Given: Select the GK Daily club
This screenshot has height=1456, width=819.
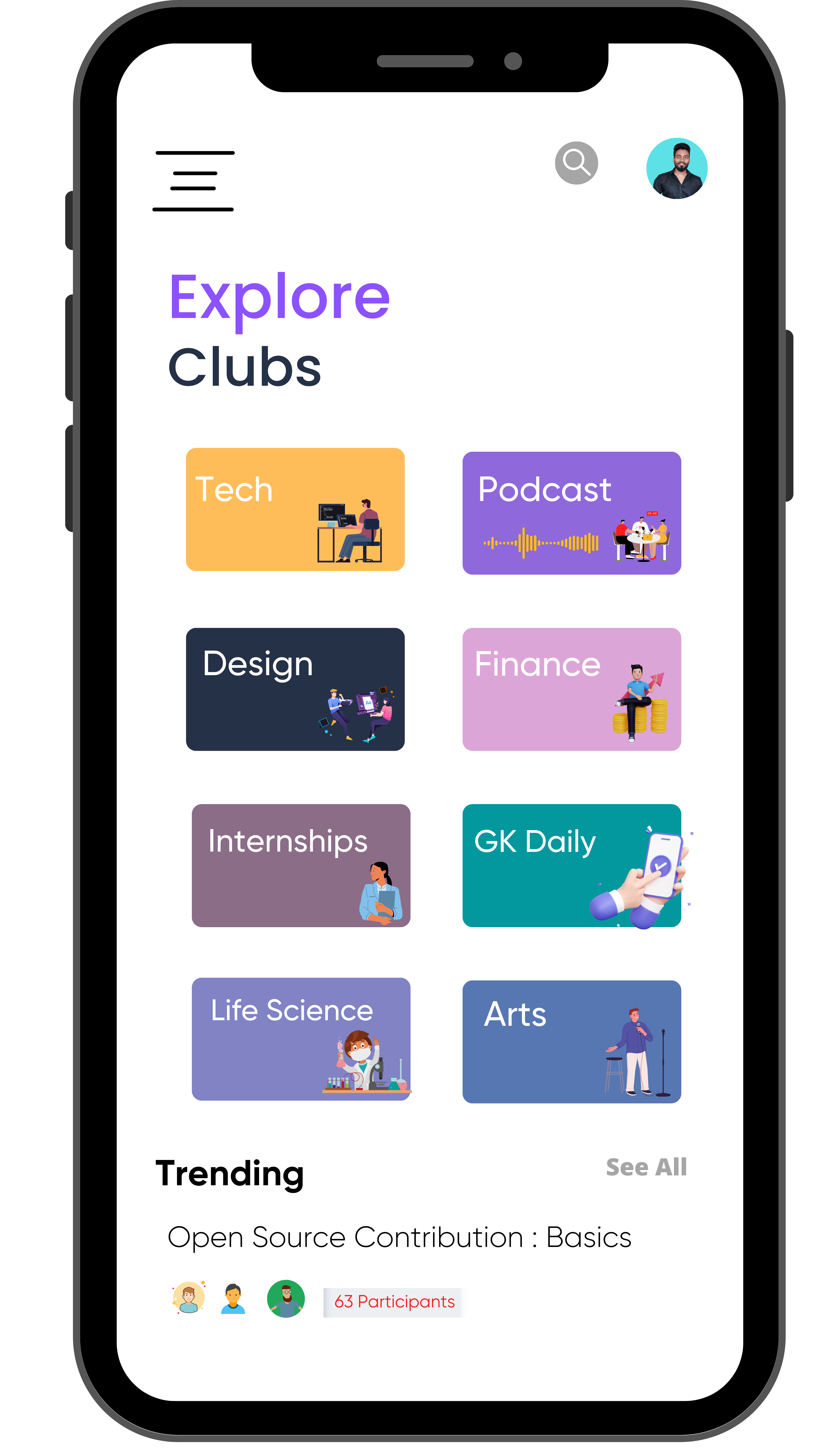Looking at the screenshot, I should pos(572,865).
